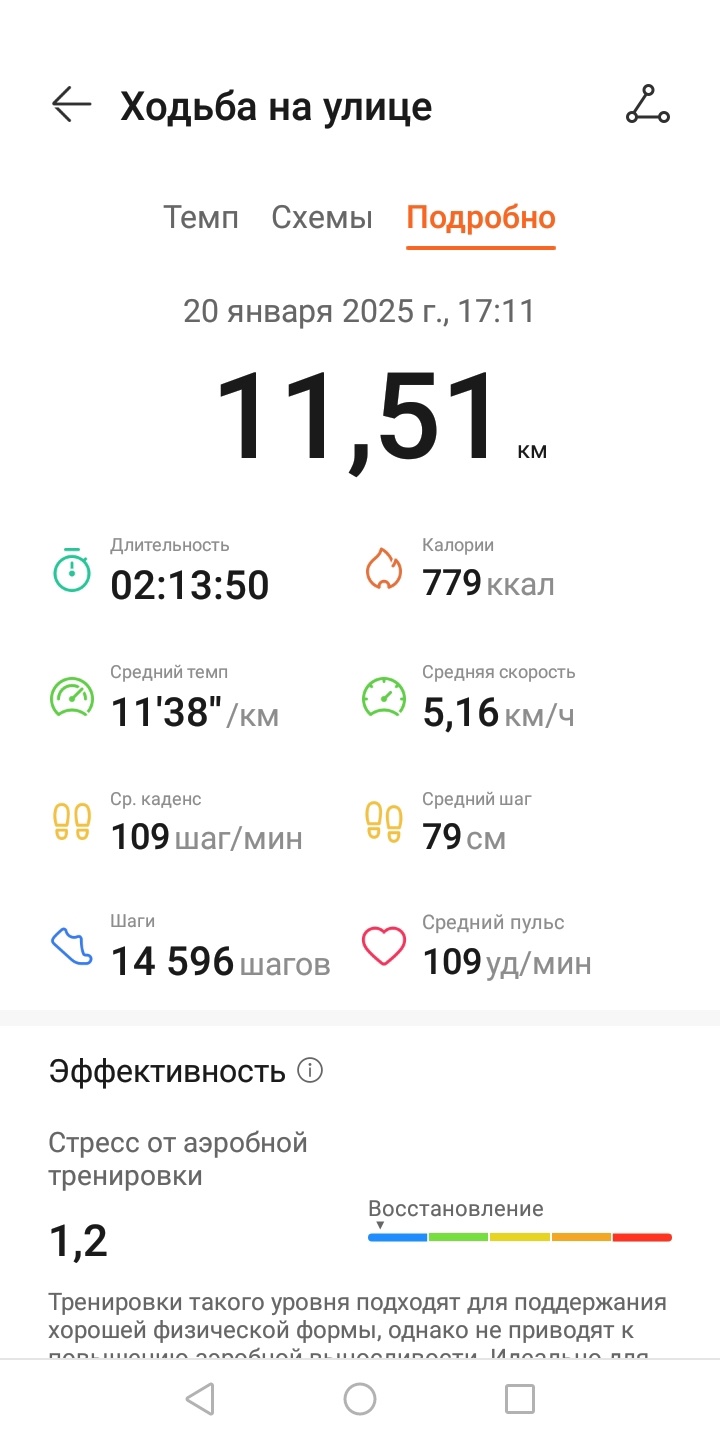Image resolution: width=720 pixels, height=1440 pixels.
Task: Tap the system back button
Action: (x=201, y=1399)
